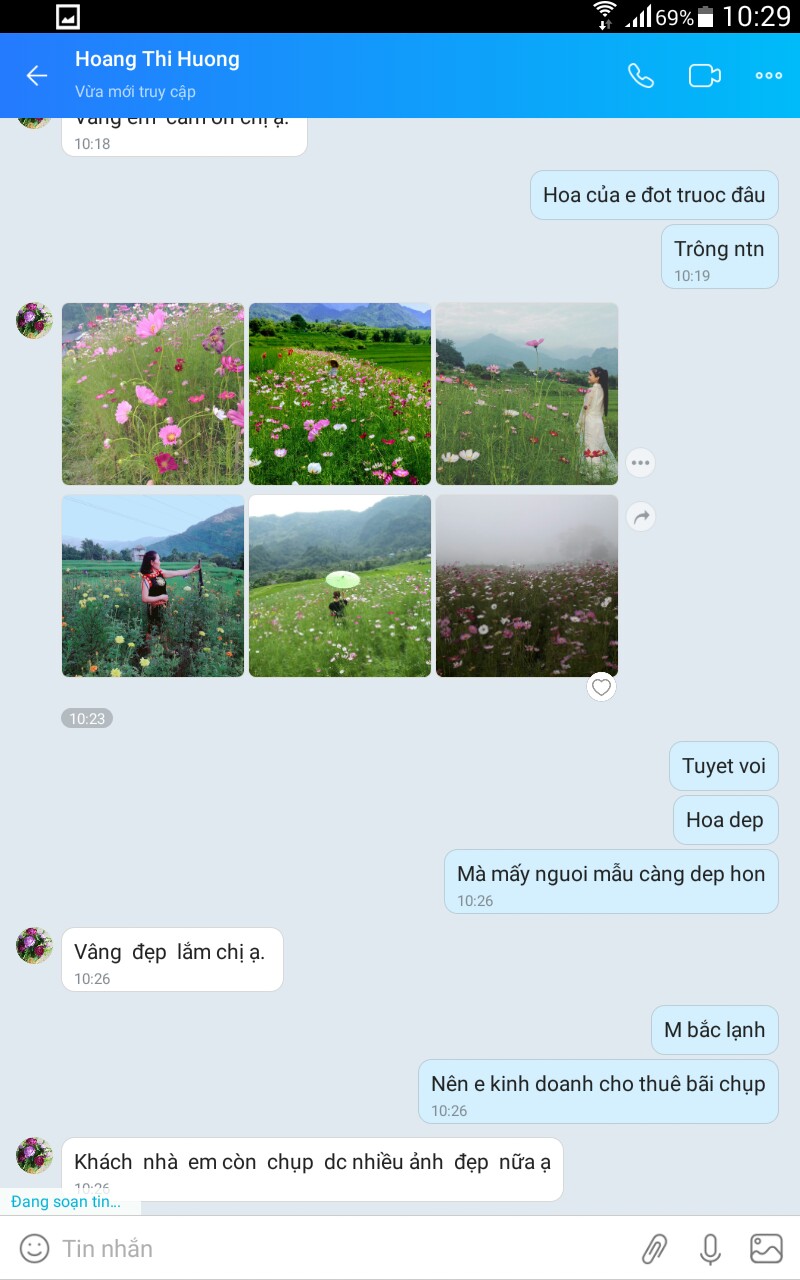
Task: Go back from the Hoang Thi Huong chat
Action: tap(37, 76)
